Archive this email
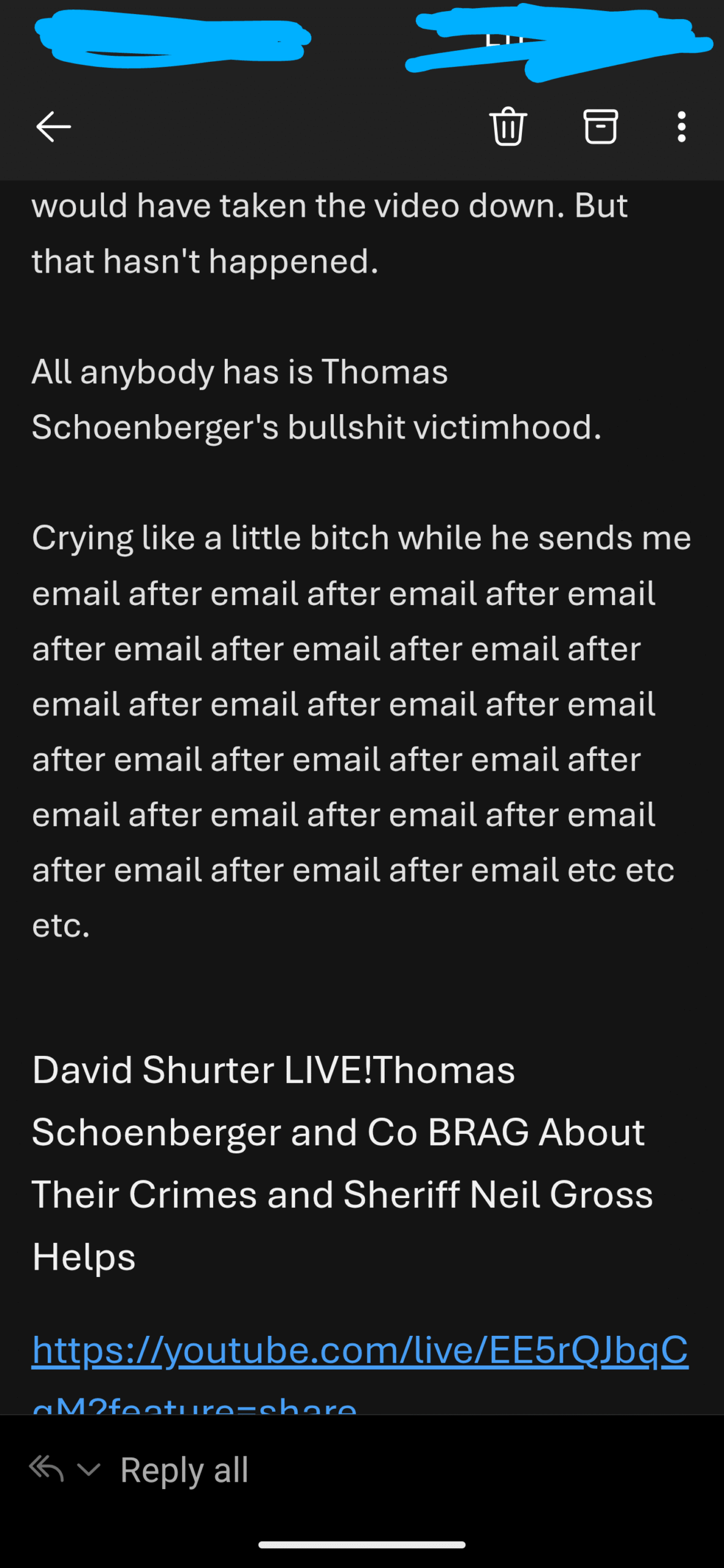The height and width of the screenshot is (1568, 724). tap(600, 126)
